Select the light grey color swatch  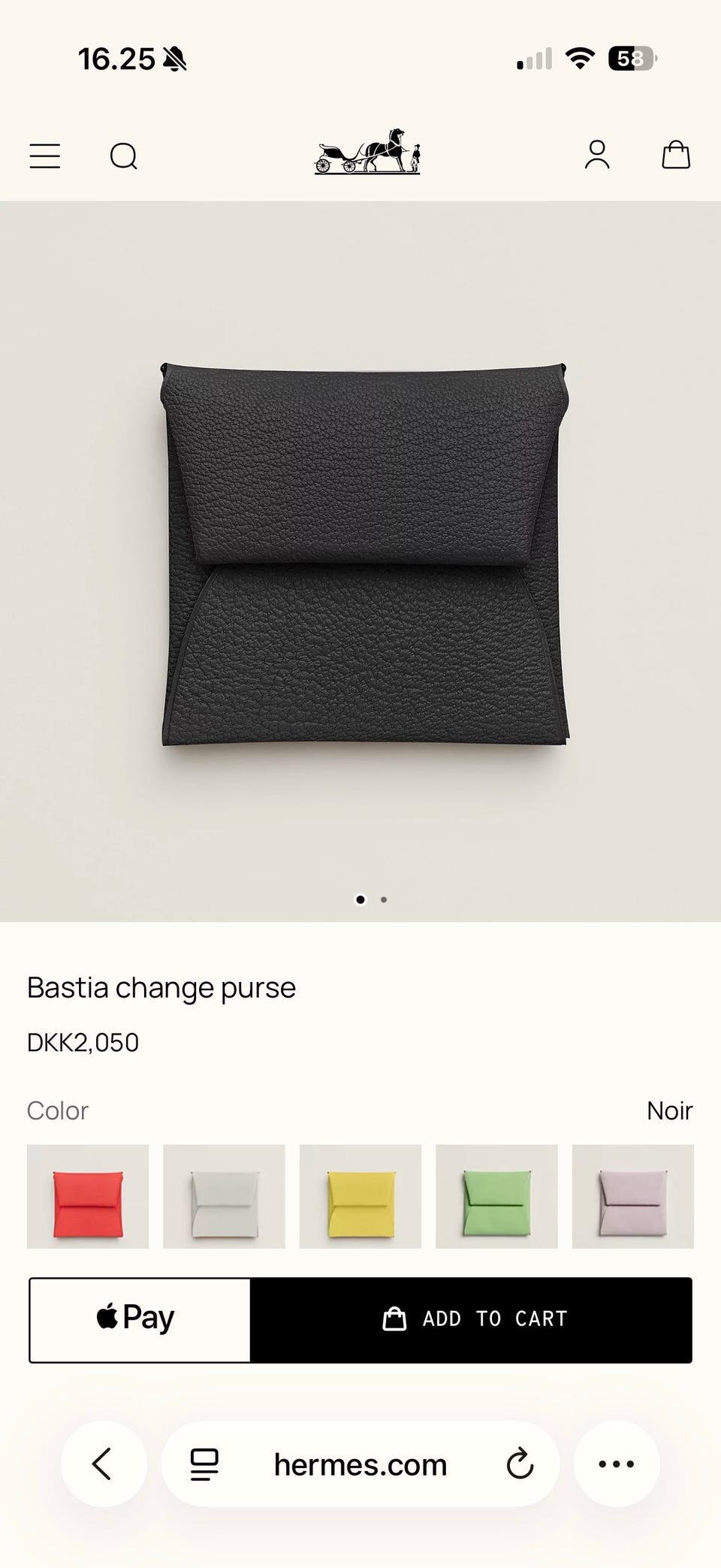coord(224,1196)
